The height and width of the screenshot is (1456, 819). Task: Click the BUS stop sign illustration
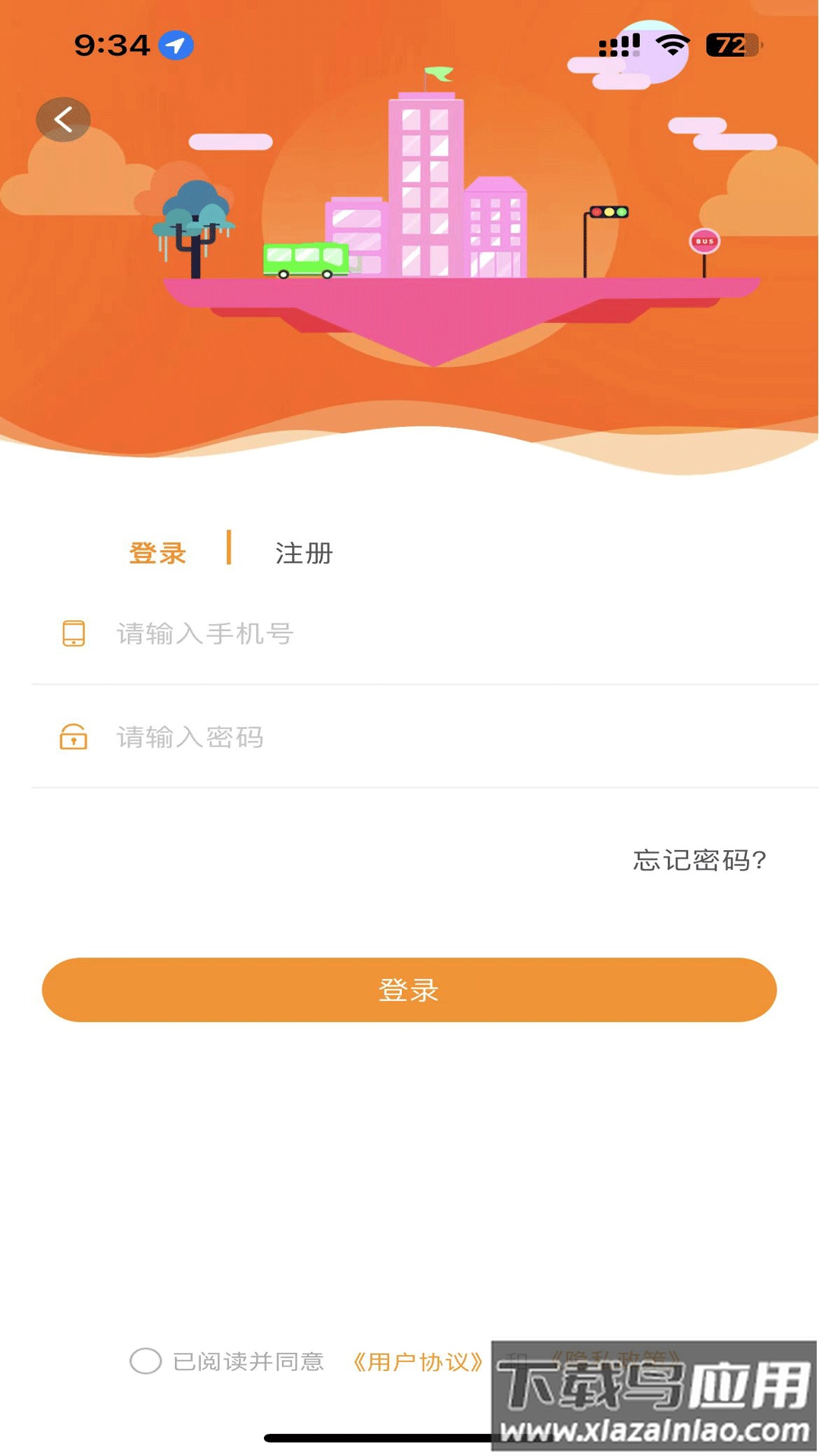click(704, 240)
